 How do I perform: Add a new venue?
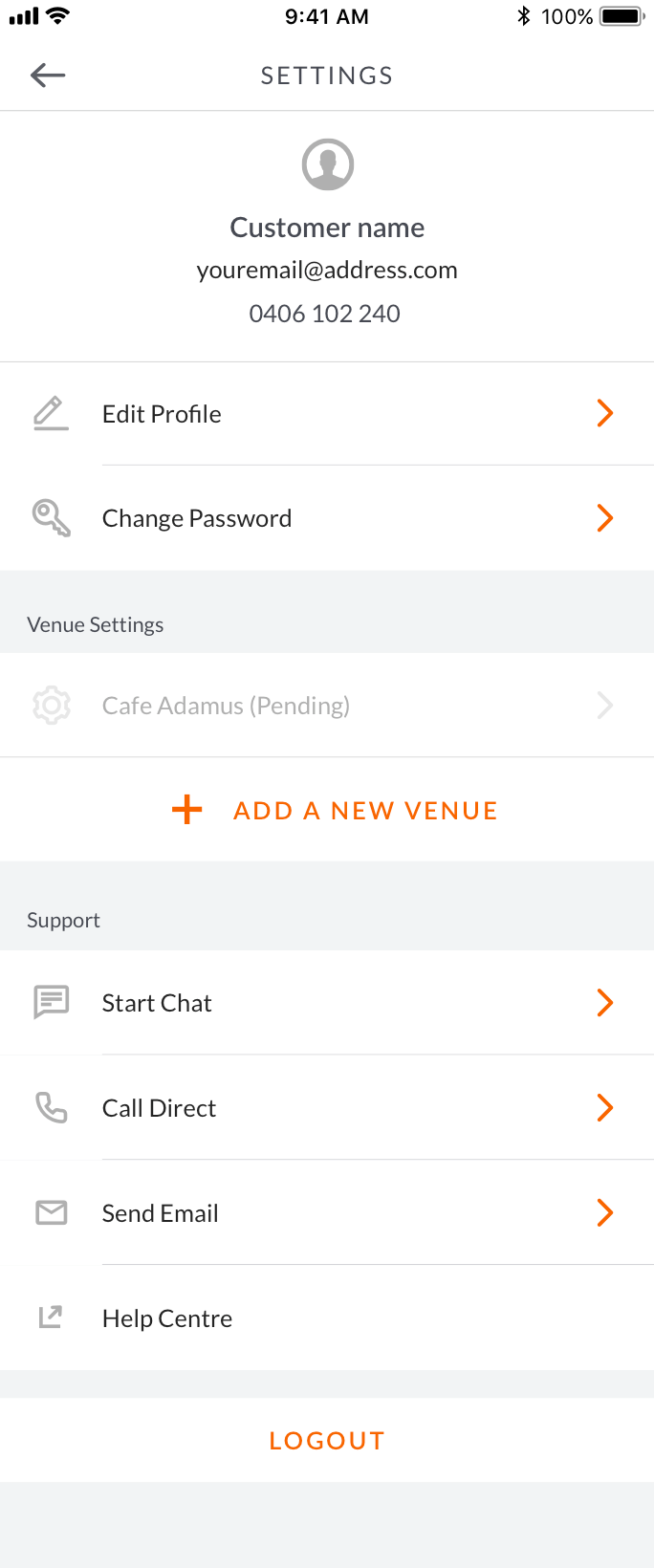[335, 811]
